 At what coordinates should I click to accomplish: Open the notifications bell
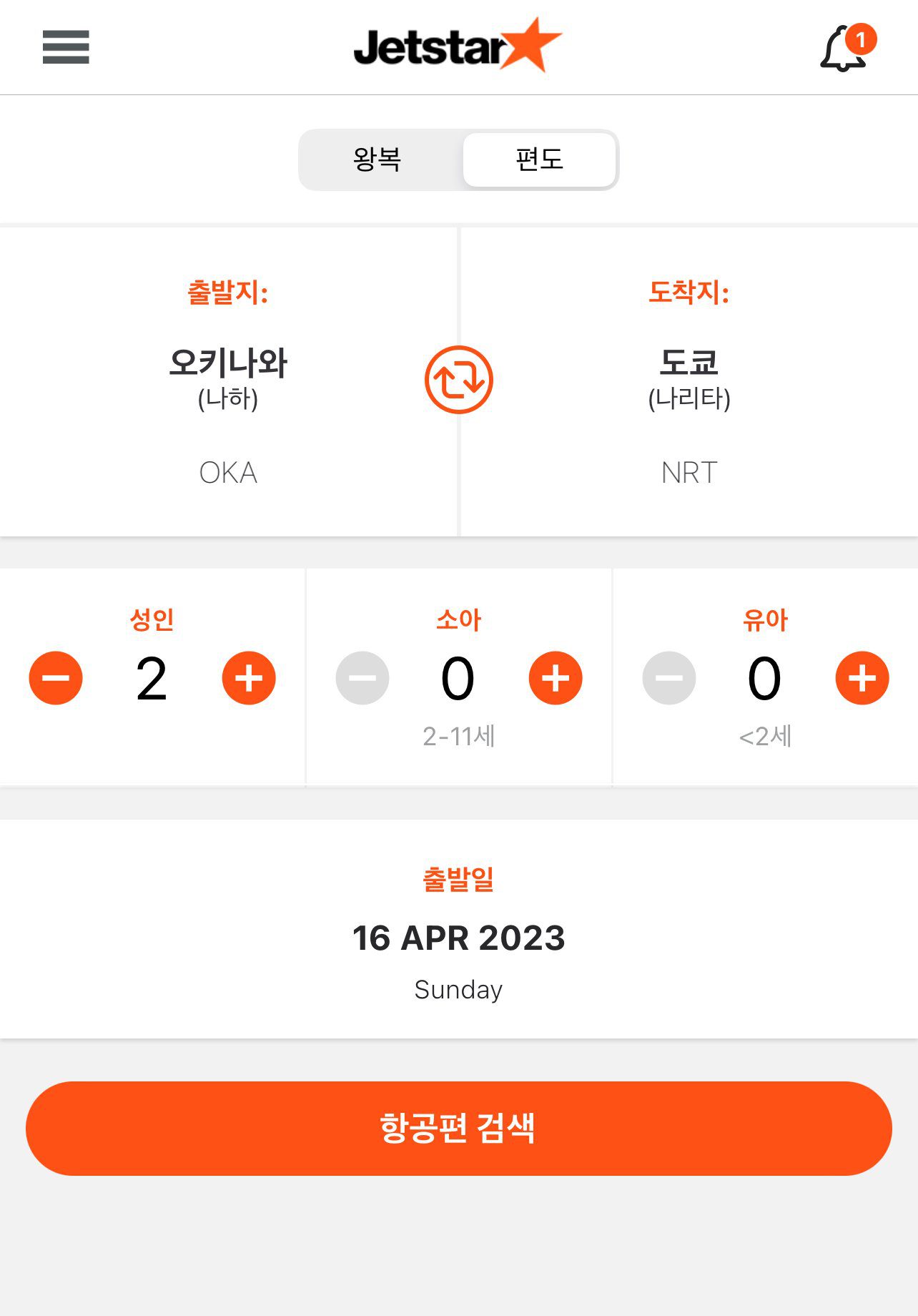coord(844,49)
